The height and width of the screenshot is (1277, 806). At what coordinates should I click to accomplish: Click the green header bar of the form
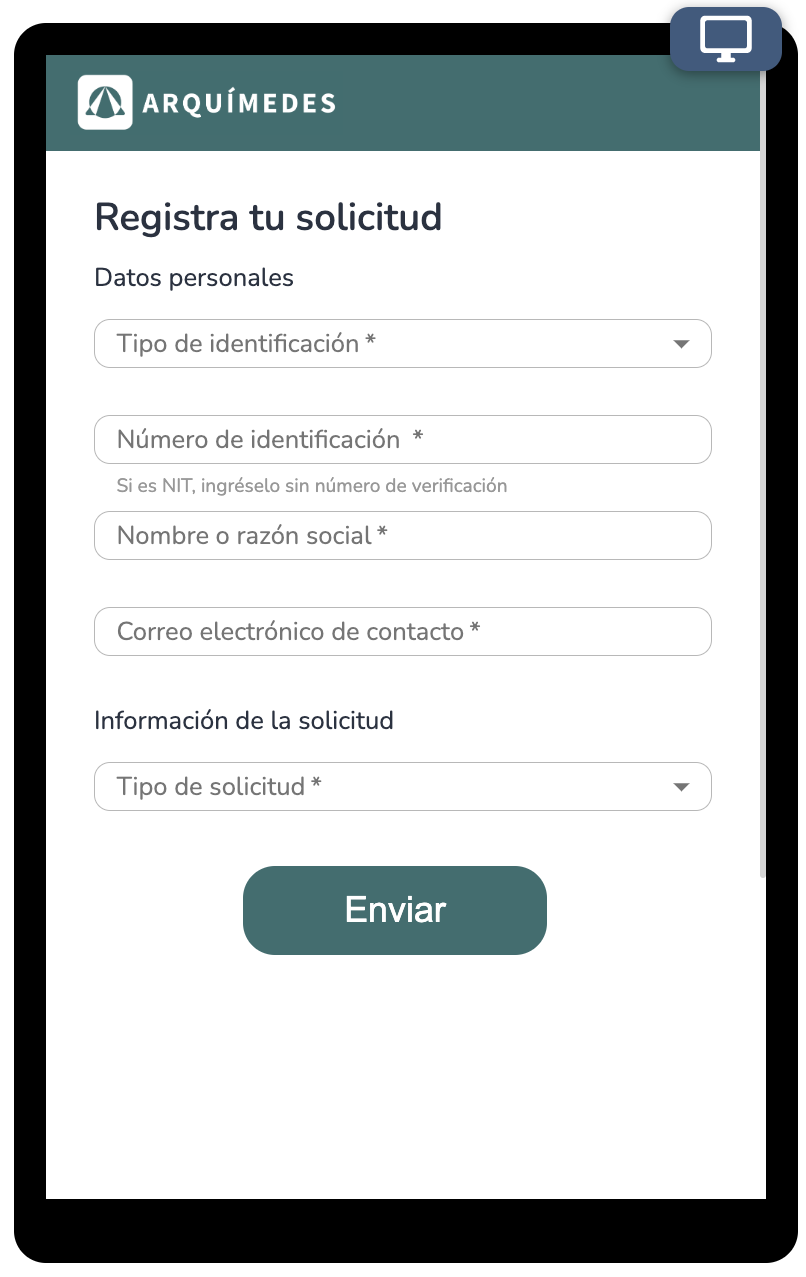[500, 101]
